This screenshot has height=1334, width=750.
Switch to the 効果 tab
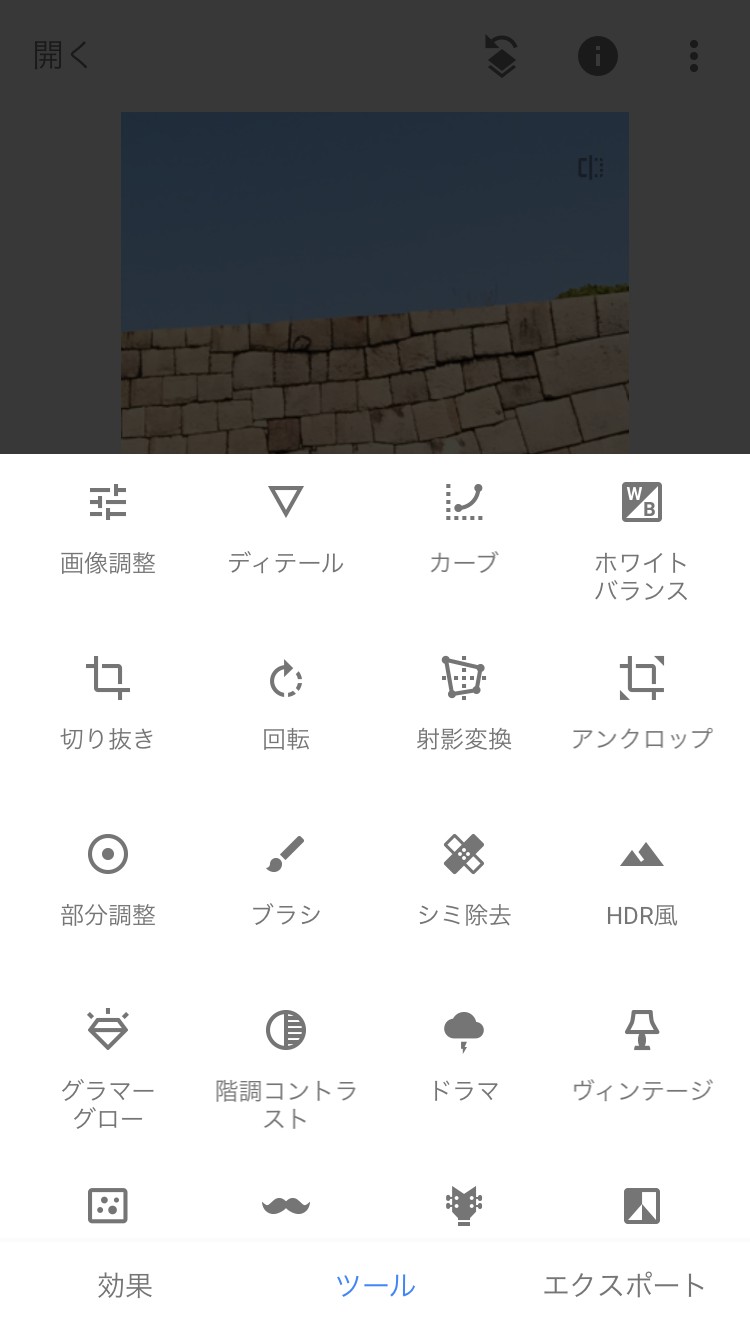coord(125,1285)
